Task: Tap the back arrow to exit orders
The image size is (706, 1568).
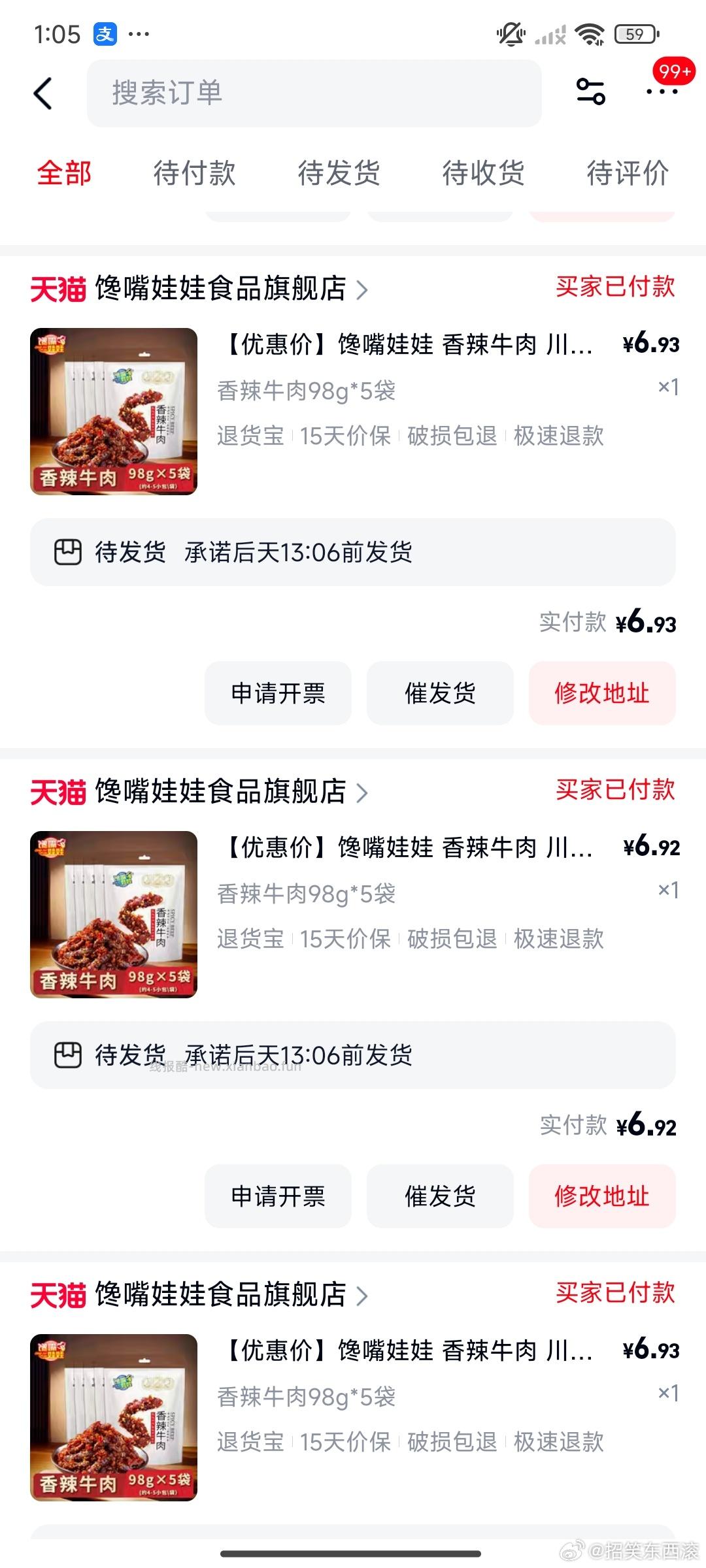Action: coord(43,91)
